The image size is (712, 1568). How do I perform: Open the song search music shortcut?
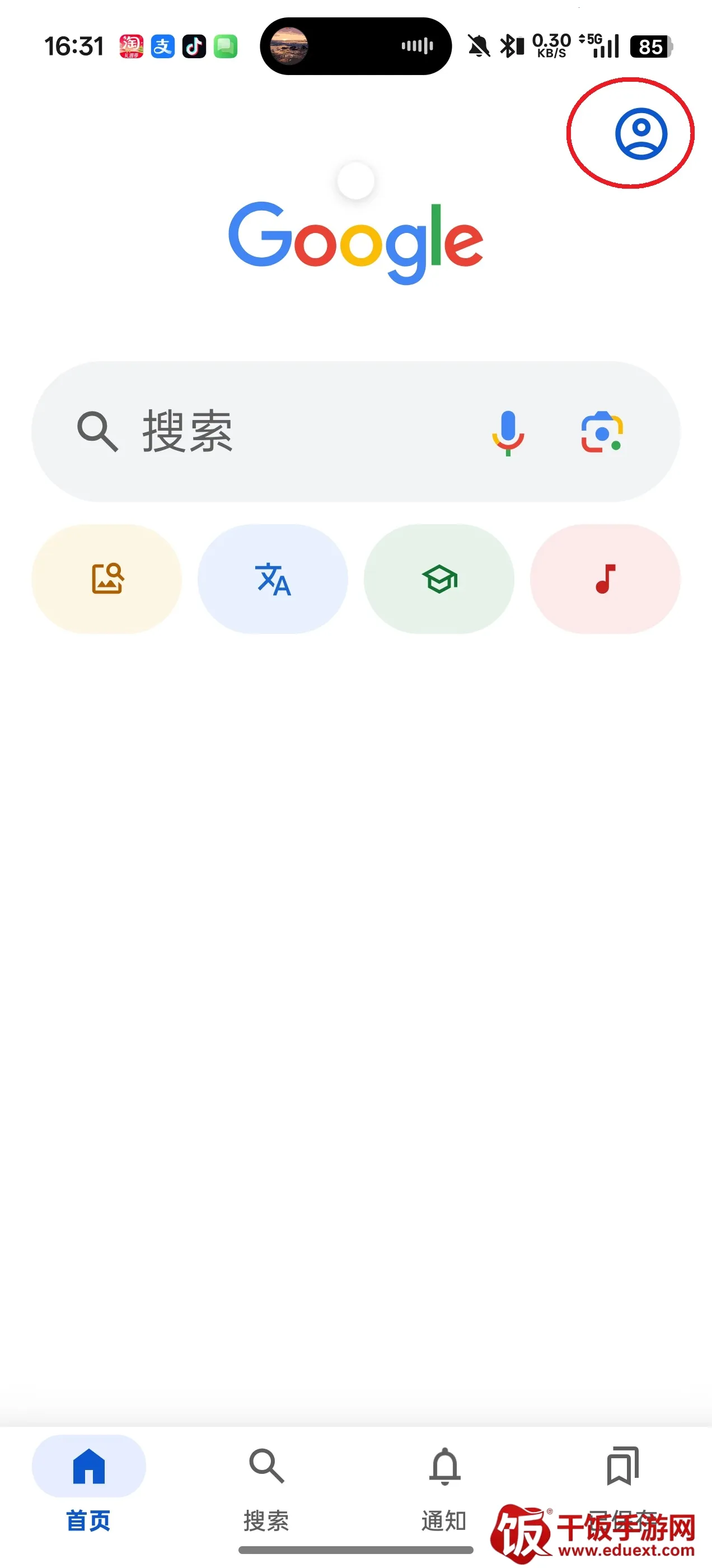(605, 579)
